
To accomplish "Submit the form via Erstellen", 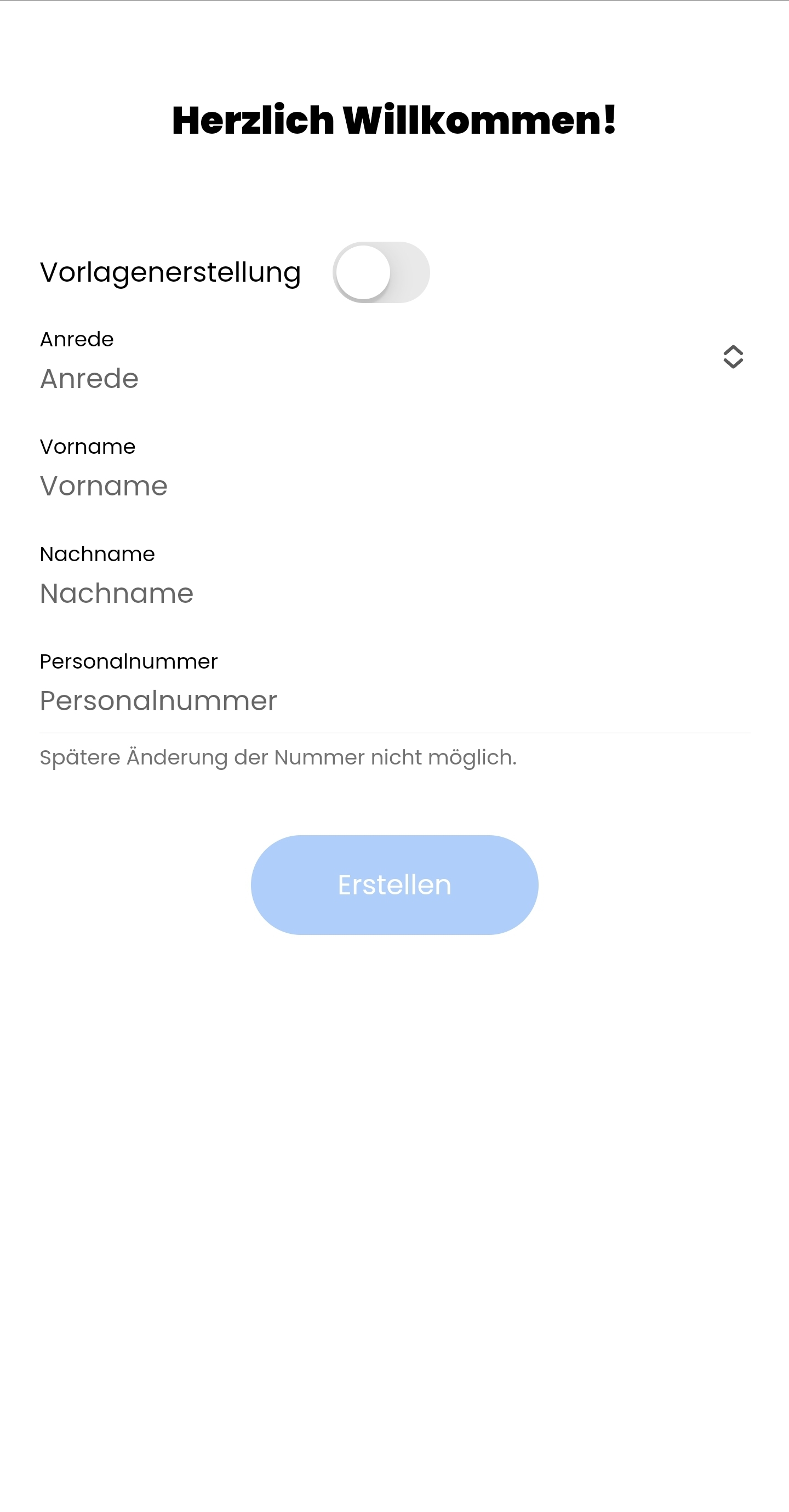I will coord(394,885).
